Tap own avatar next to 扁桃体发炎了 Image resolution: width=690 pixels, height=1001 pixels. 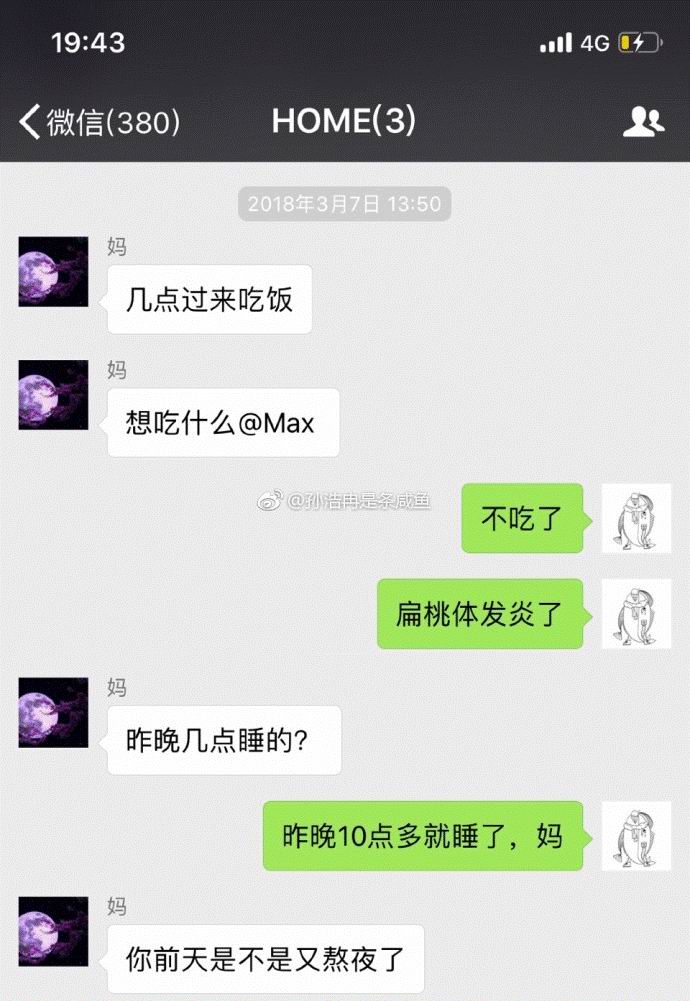pyautogui.click(x=635, y=613)
